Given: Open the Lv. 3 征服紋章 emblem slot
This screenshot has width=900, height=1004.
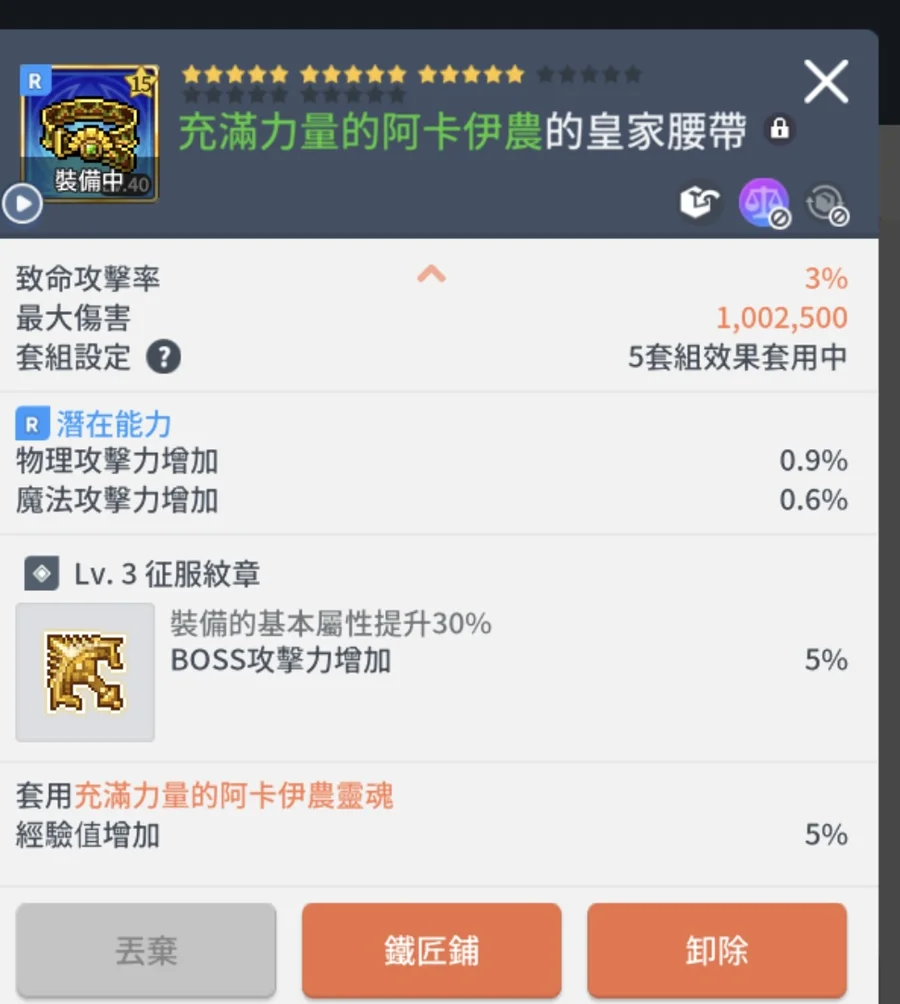Looking at the screenshot, I should (85, 671).
